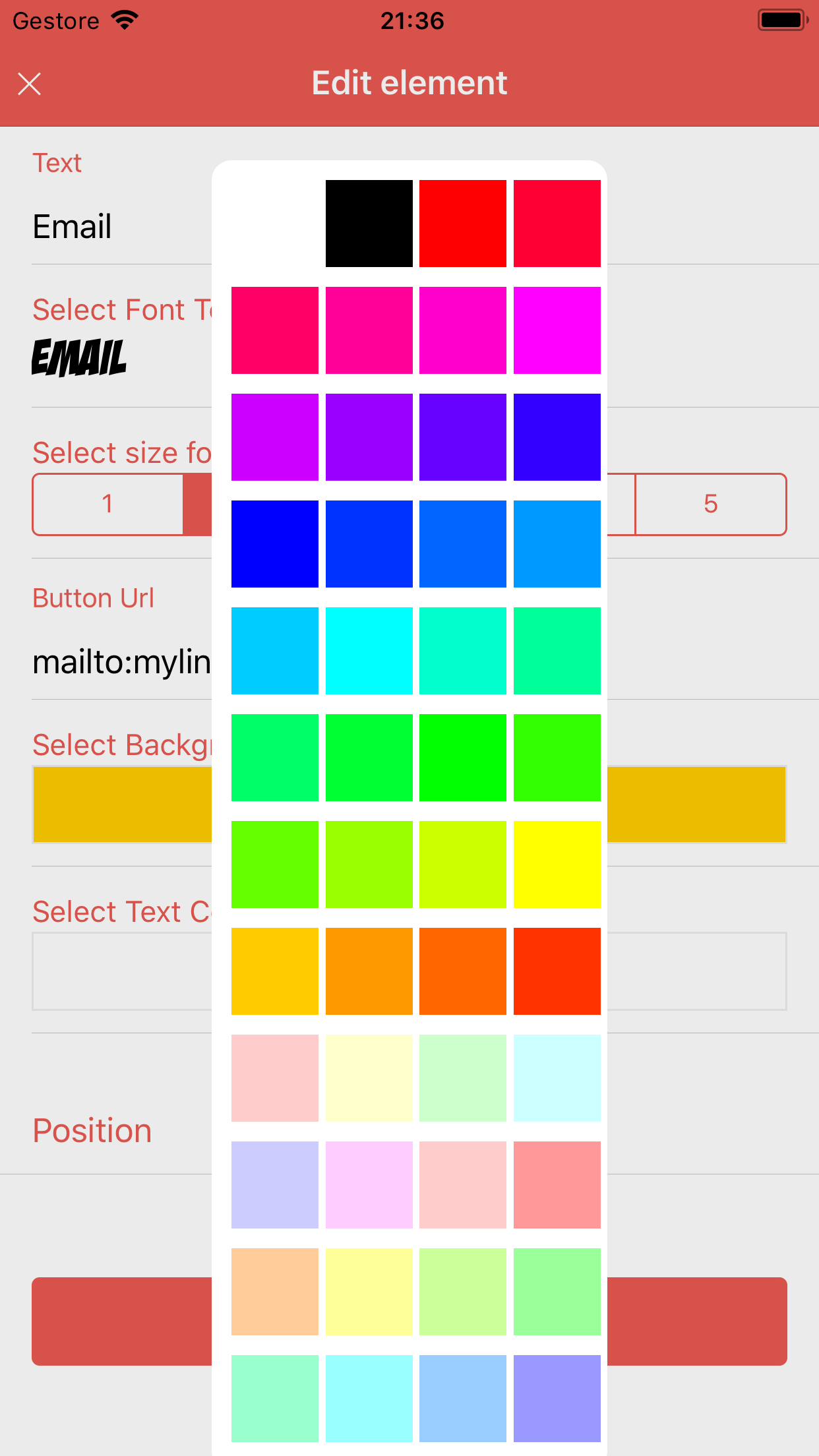Select the light lavender swatch
This screenshot has height=1456, width=819.
275,1185
